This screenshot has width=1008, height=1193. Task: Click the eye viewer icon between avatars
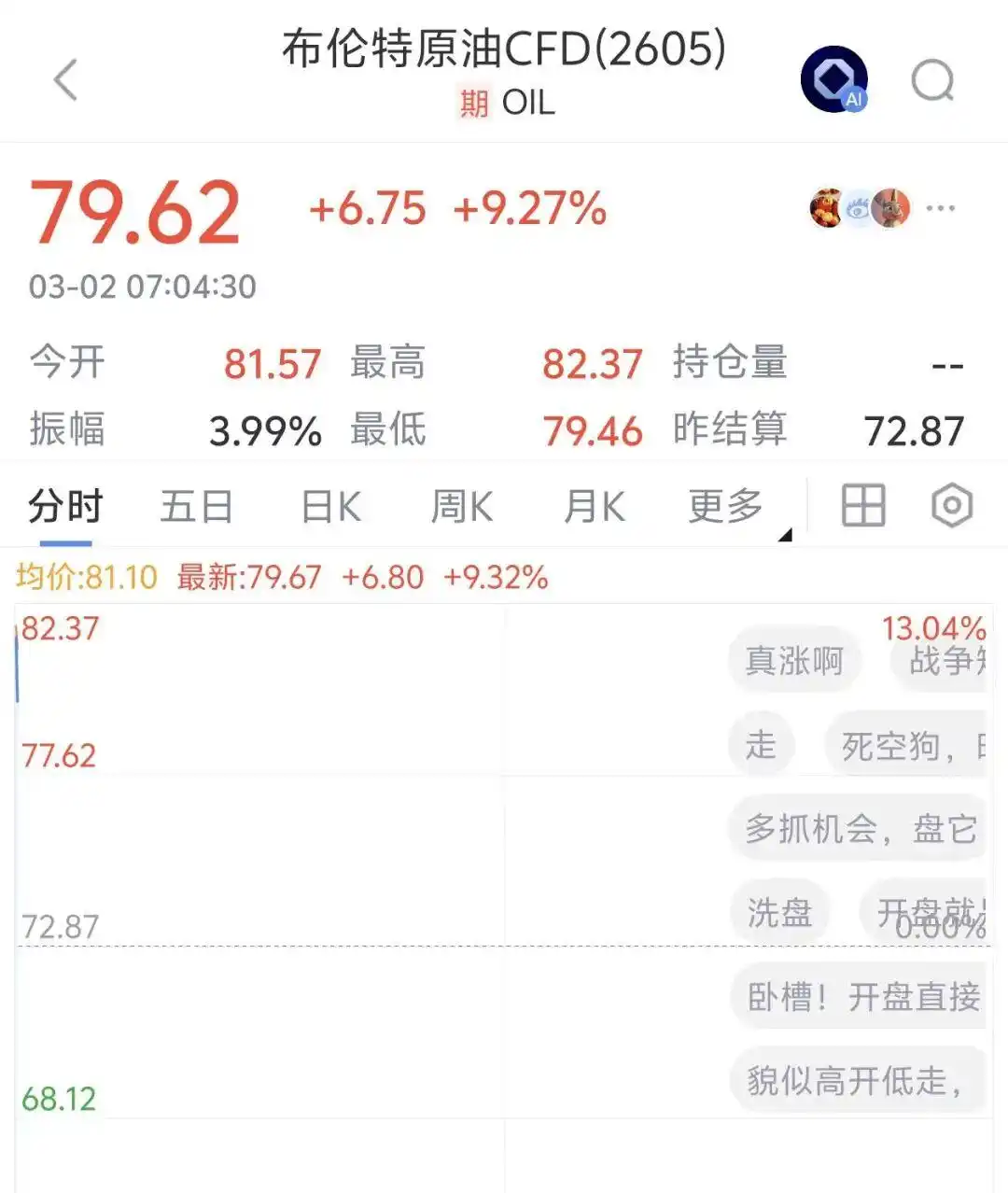click(x=860, y=209)
